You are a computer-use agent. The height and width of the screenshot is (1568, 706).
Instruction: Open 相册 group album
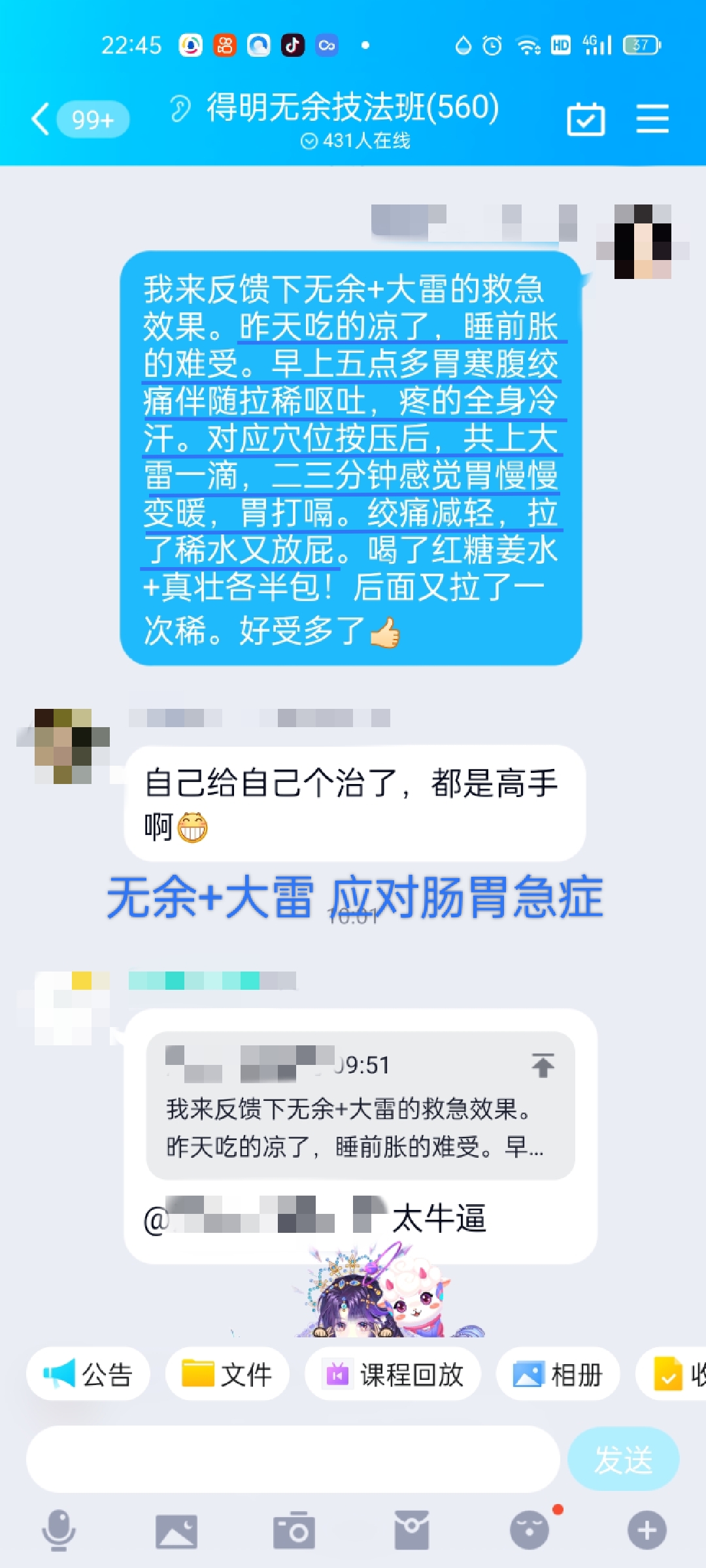[558, 1375]
